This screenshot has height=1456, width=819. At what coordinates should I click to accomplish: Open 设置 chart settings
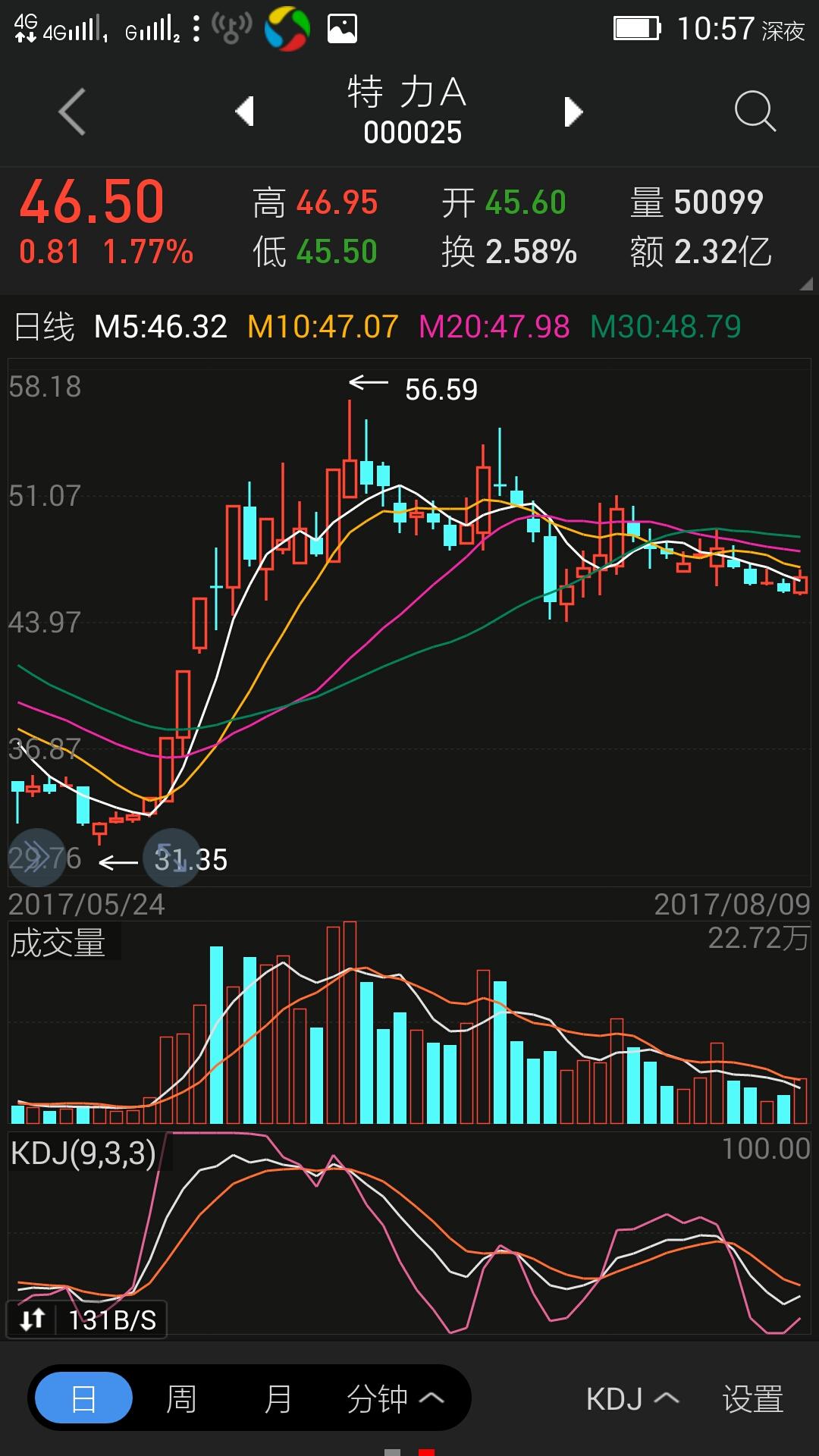pos(752,1399)
